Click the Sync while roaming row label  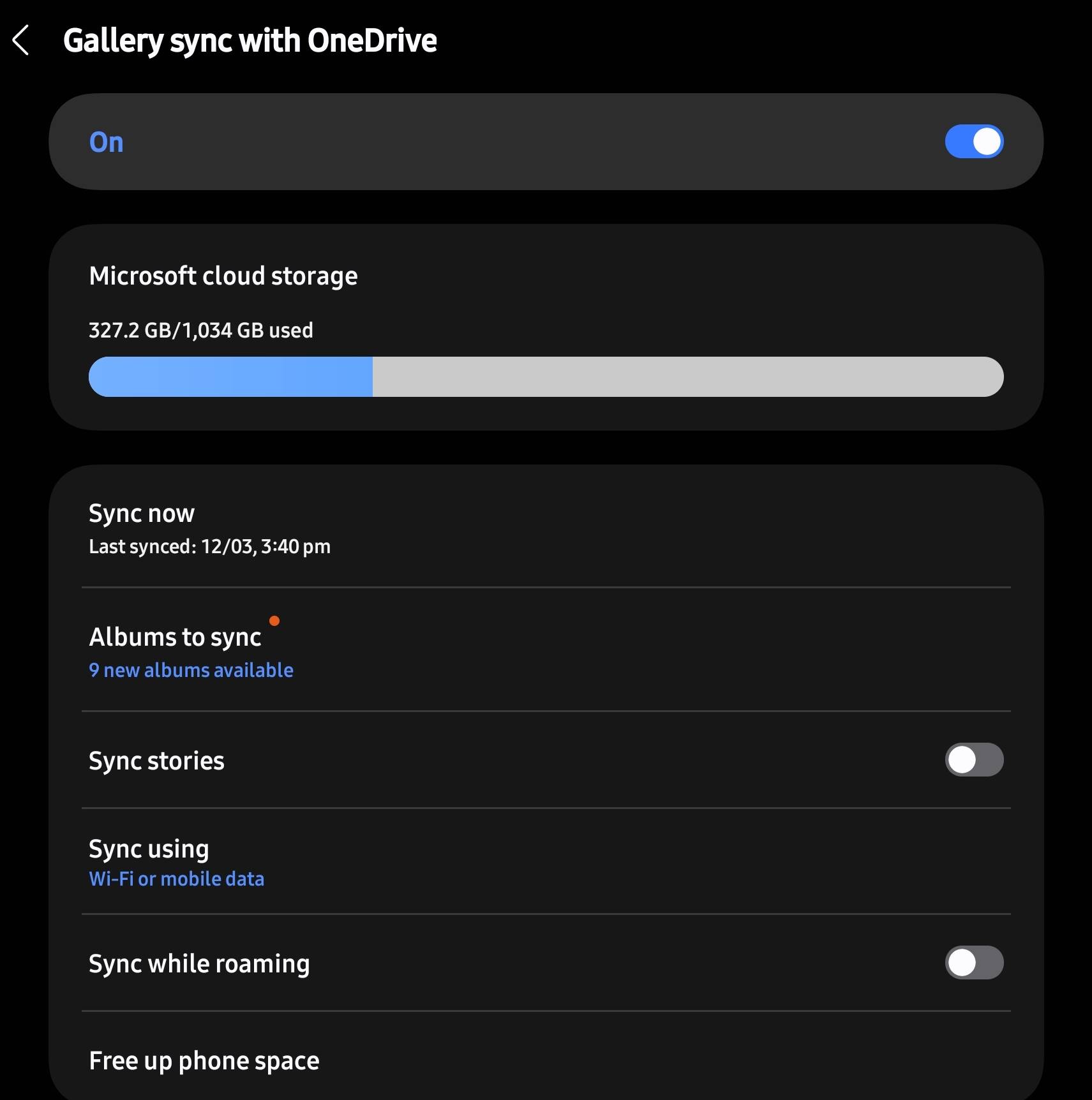(x=199, y=963)
